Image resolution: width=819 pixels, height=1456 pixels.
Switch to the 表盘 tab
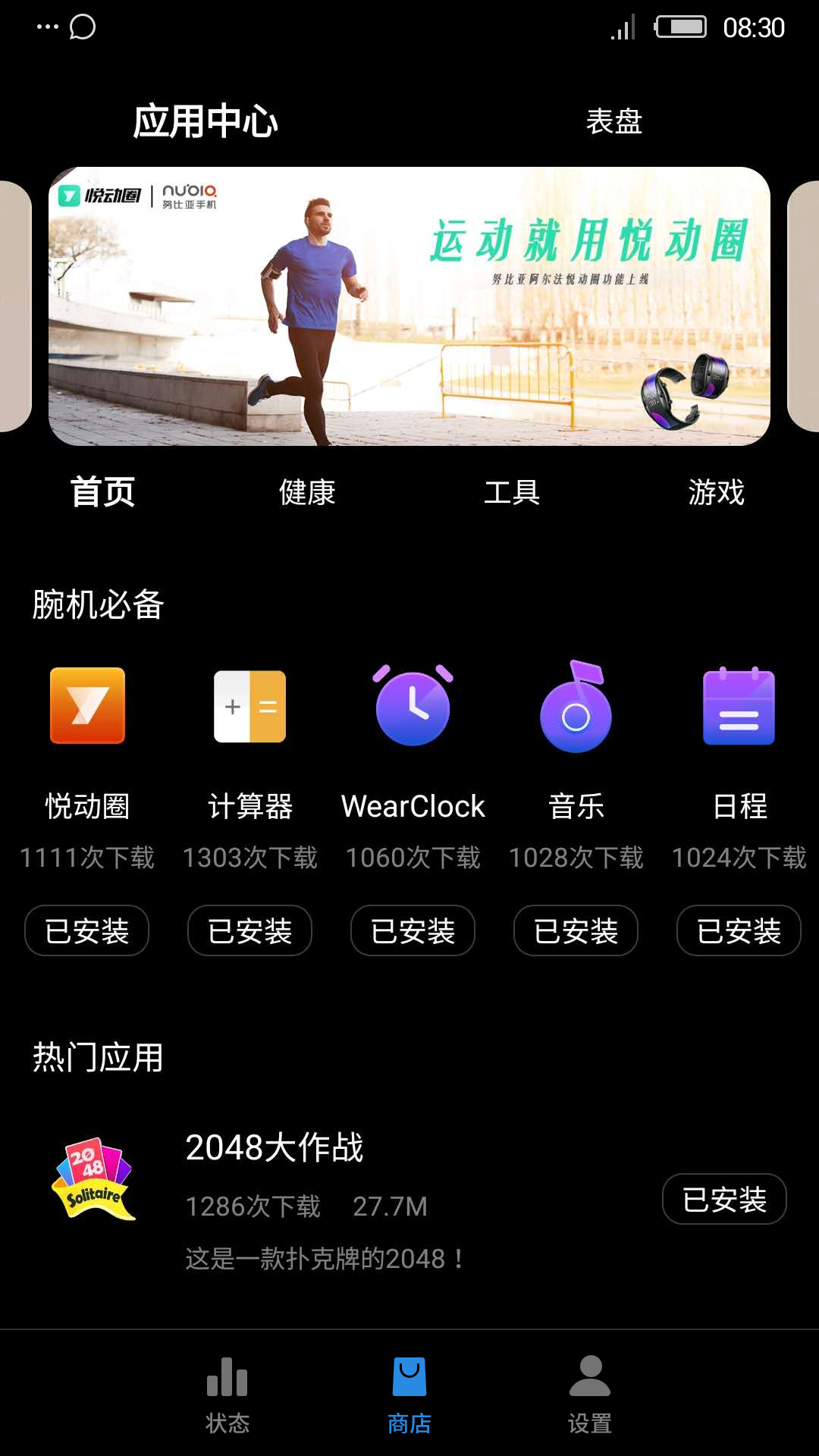click(x=614, y=121)
